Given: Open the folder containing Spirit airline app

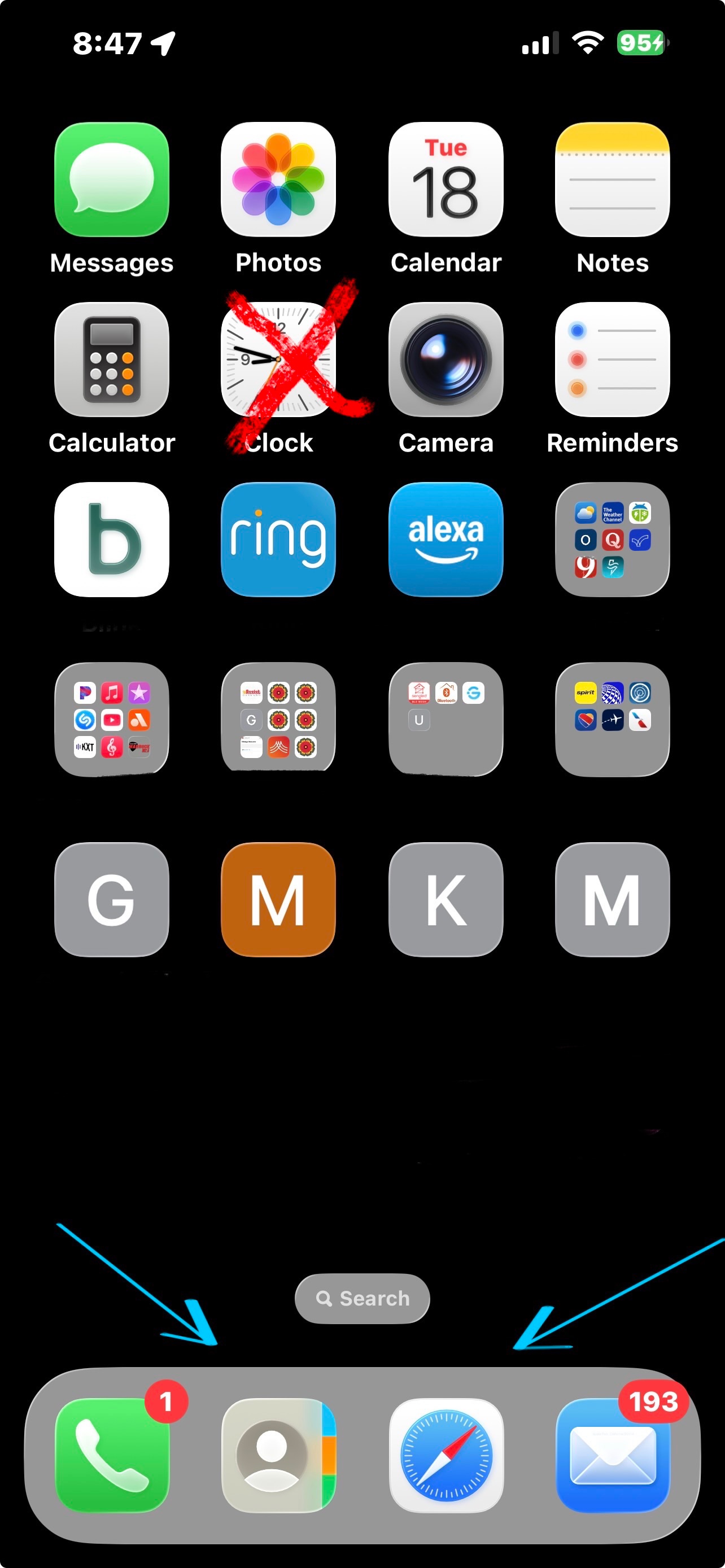Looking at the screenshot, I should [612, 720].
